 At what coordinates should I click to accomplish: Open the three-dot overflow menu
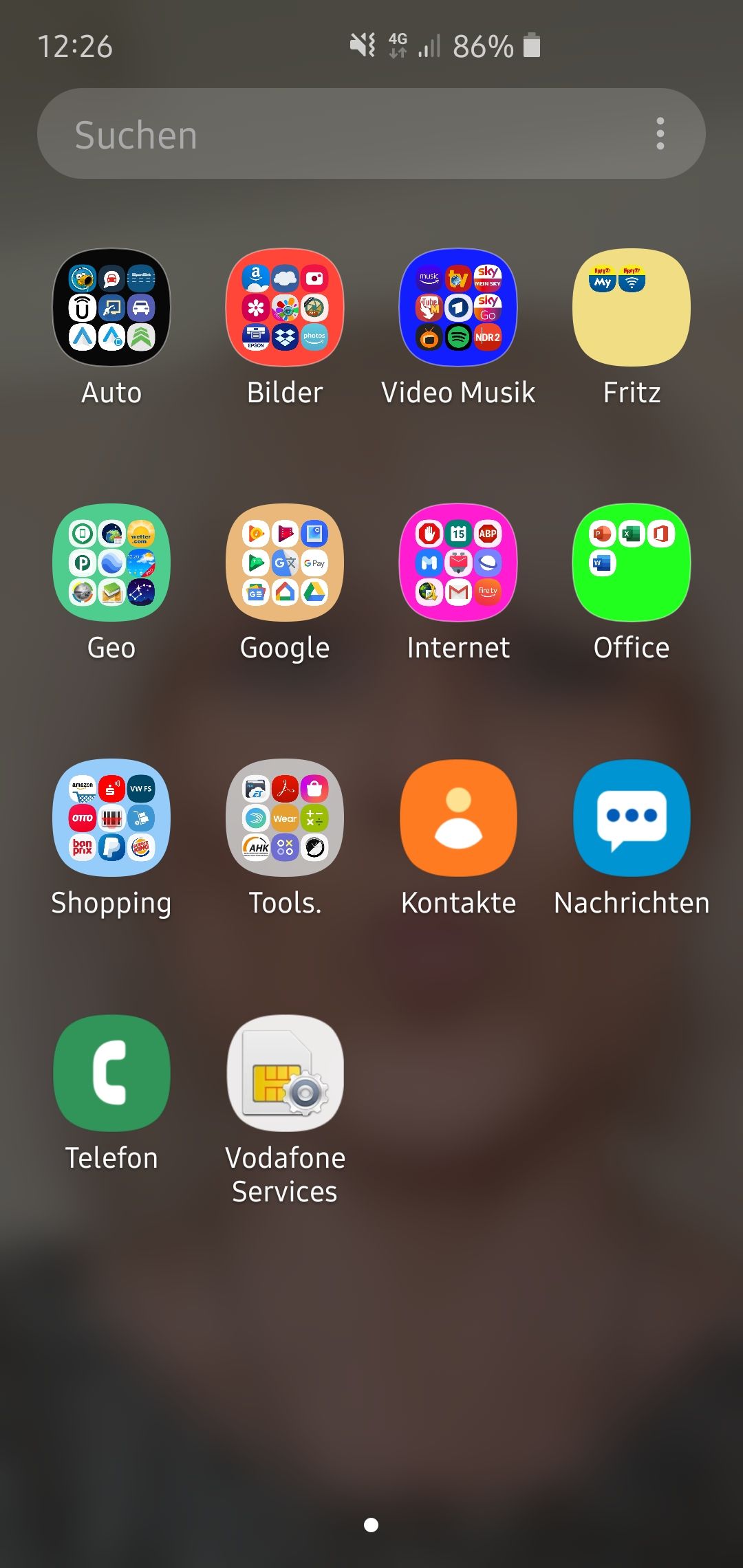(x=660, y=133)
